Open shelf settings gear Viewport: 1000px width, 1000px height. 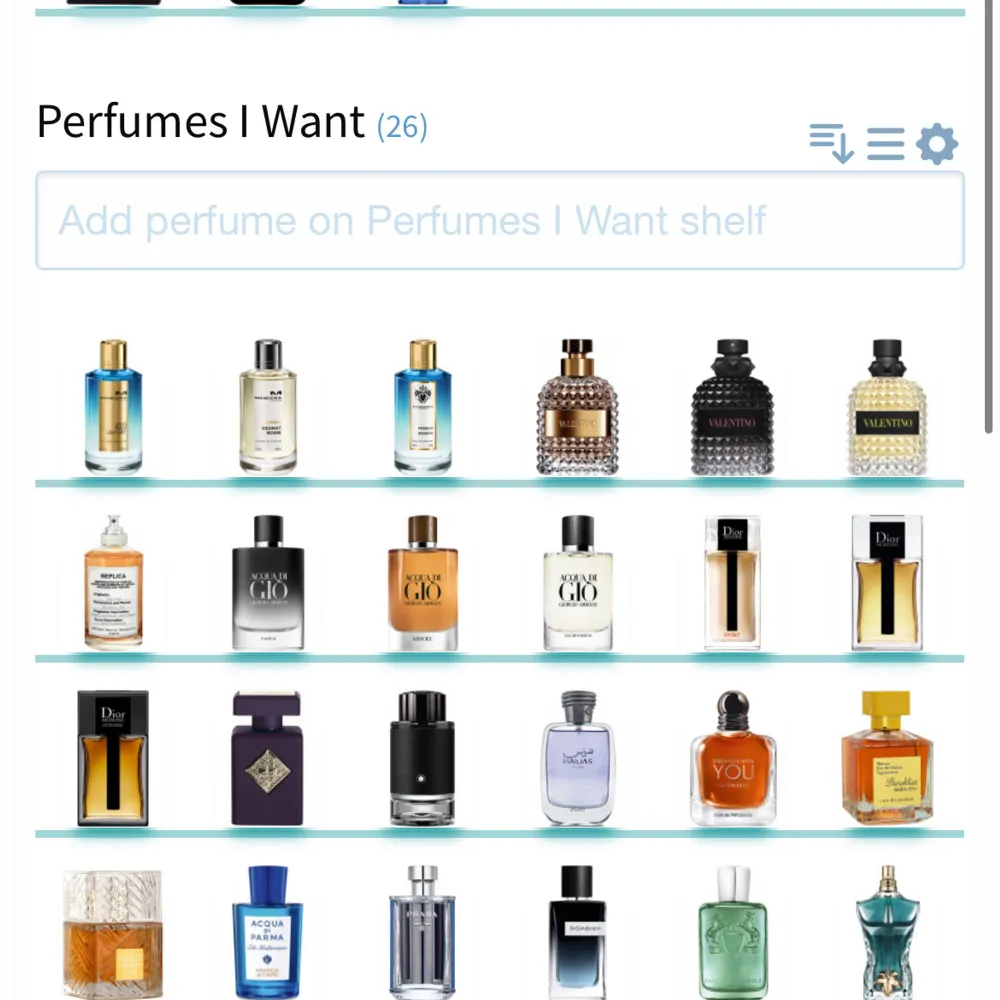[x=937, y=145]
